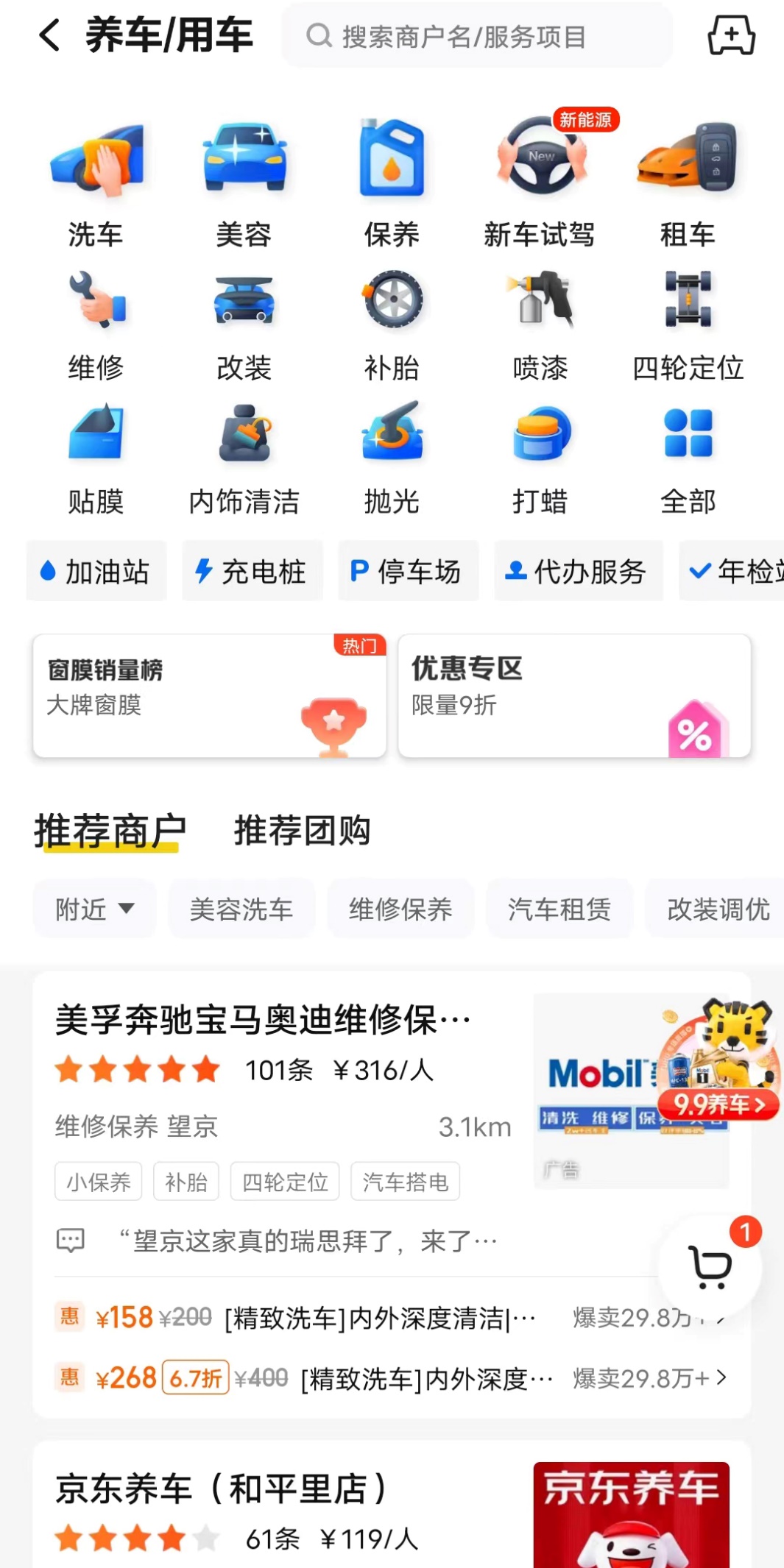Filter merchants by 维修保养
The image size is (784, 1568).
400,909
